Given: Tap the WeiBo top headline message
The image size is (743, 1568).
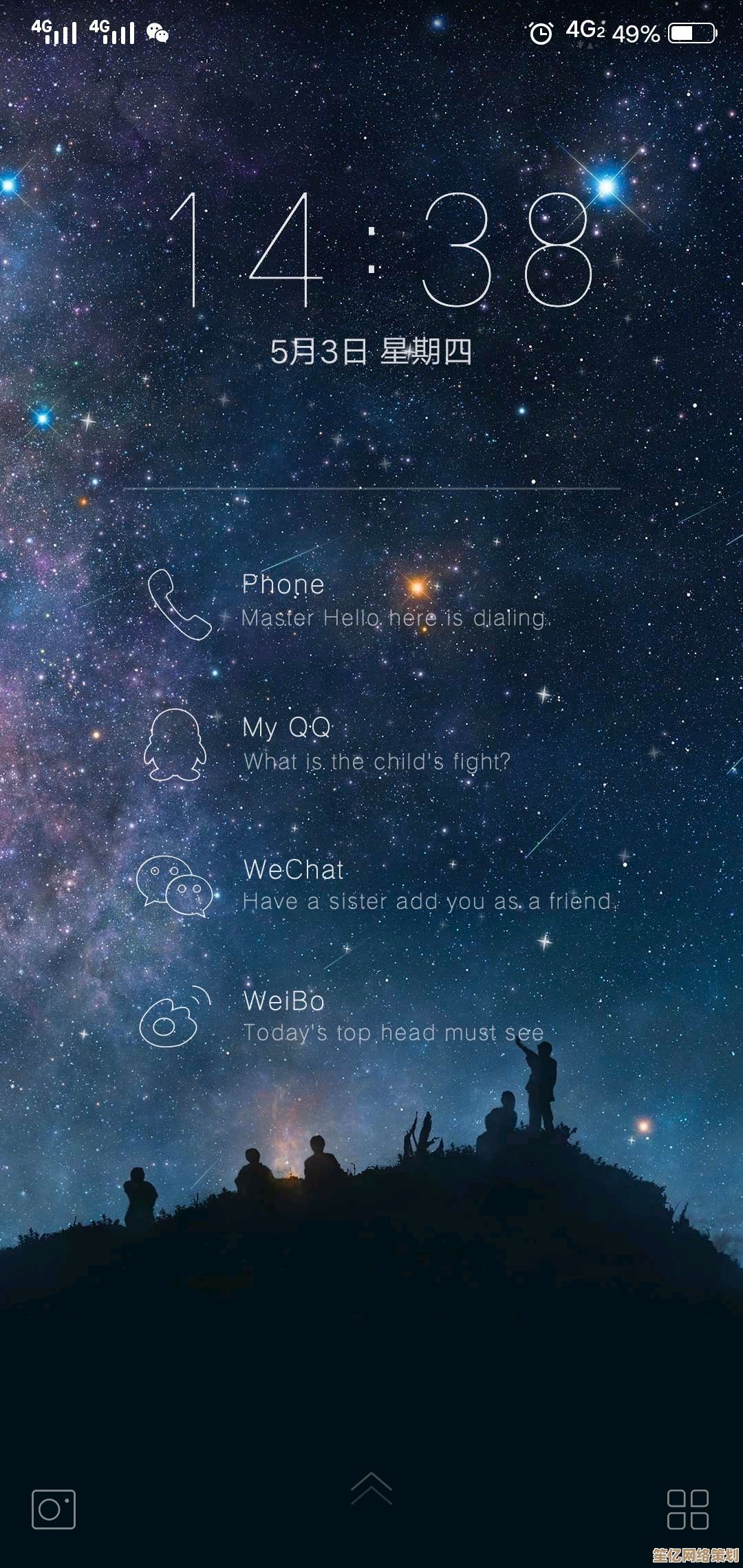Looking at the screenshot, I should (392, 1032).
